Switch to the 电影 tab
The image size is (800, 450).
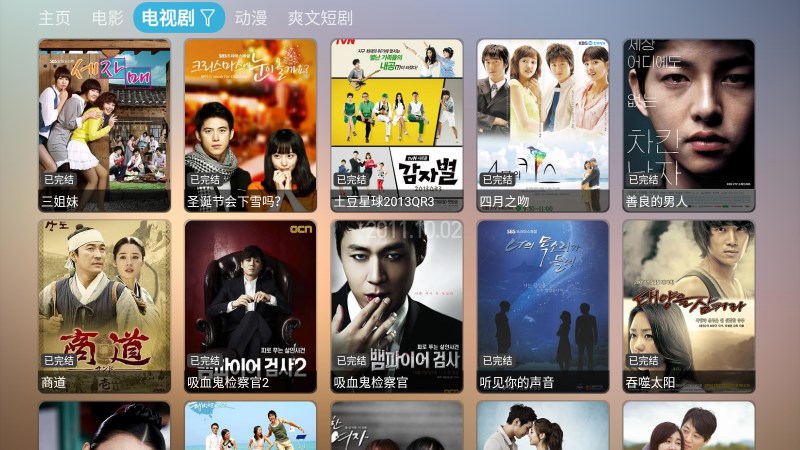(x=107, y=18)
